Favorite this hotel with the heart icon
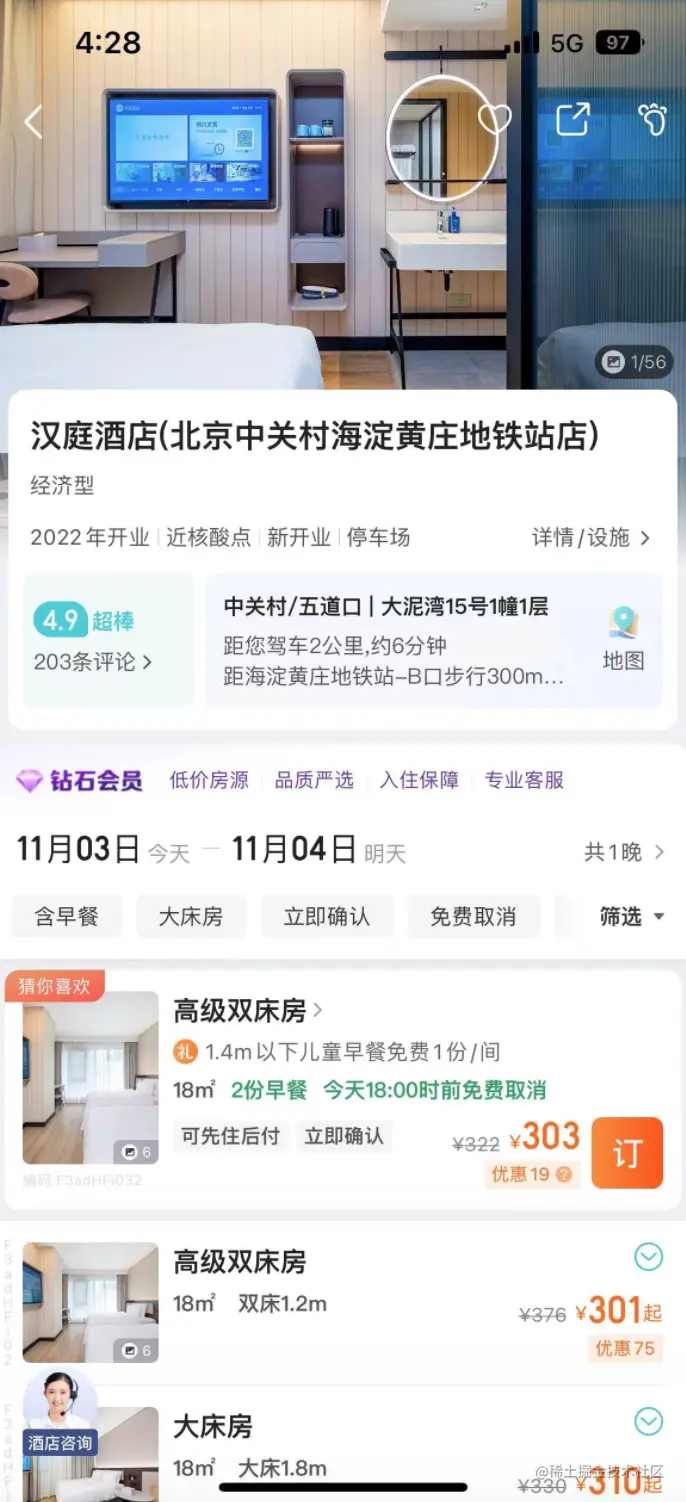 click(x=494, y=120)
